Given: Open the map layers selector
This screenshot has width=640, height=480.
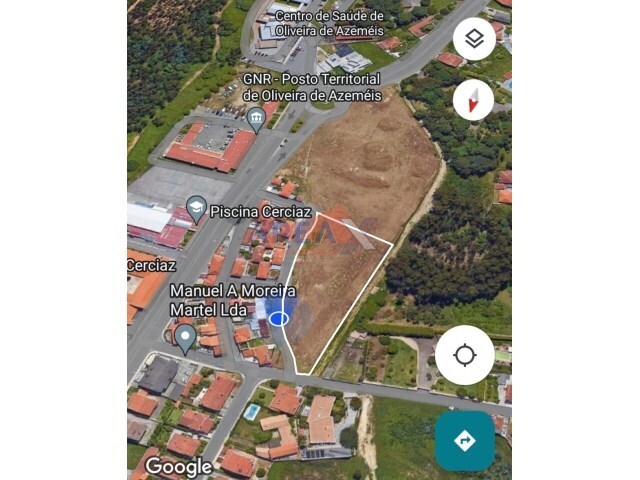Looking at the screenshot, I should [474, 39].
